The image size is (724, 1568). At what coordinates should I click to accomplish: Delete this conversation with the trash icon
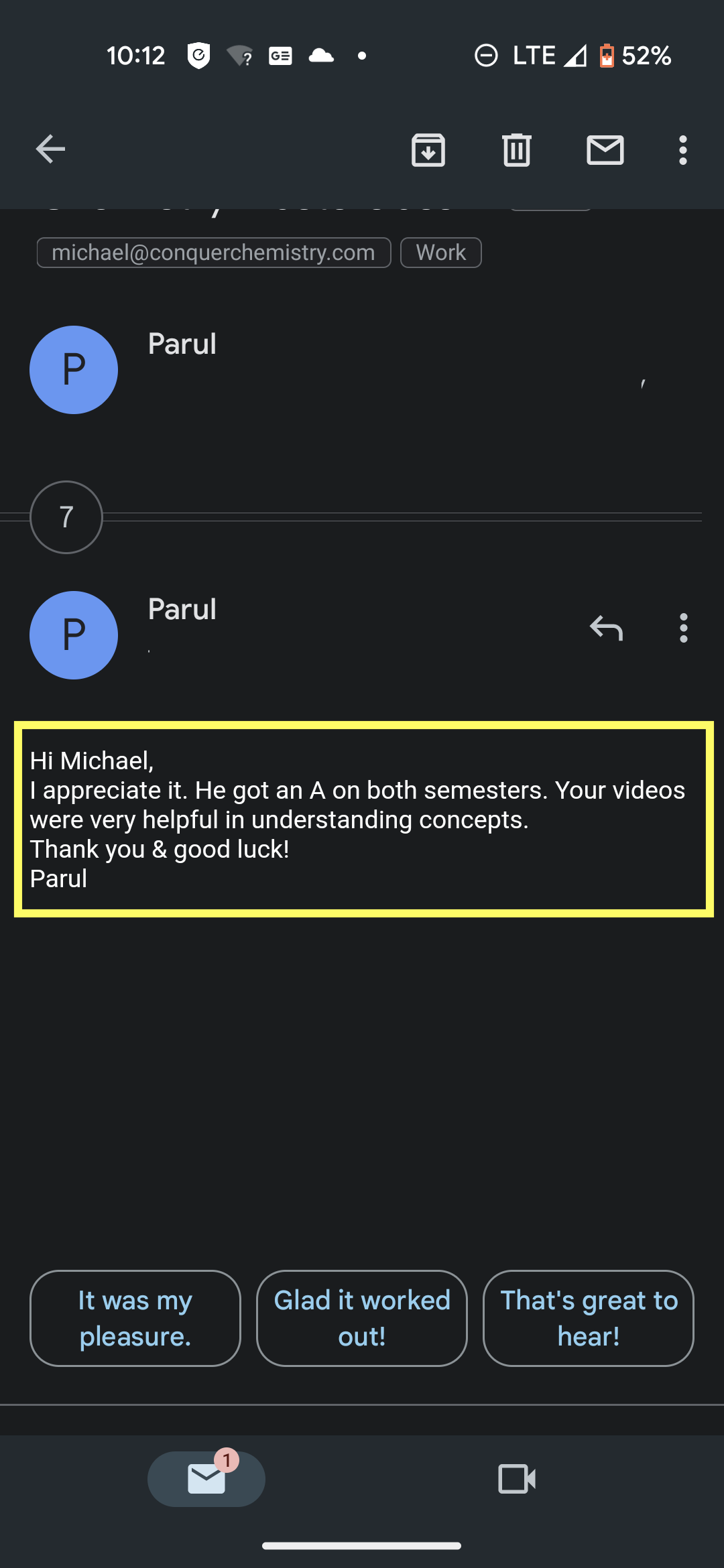[517, 149]
